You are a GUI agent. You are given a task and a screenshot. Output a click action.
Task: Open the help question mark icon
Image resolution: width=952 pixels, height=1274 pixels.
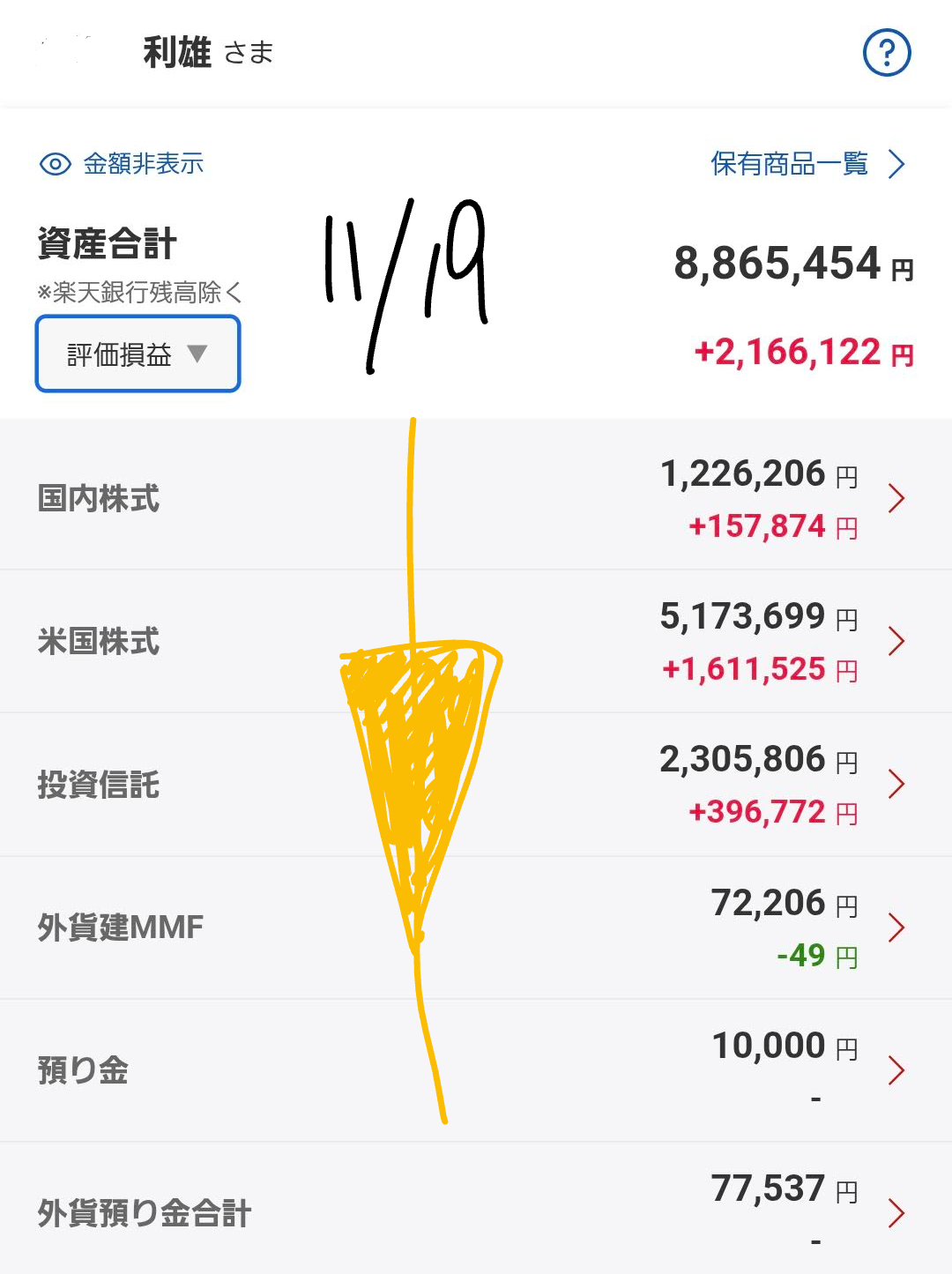coord(886,53)
